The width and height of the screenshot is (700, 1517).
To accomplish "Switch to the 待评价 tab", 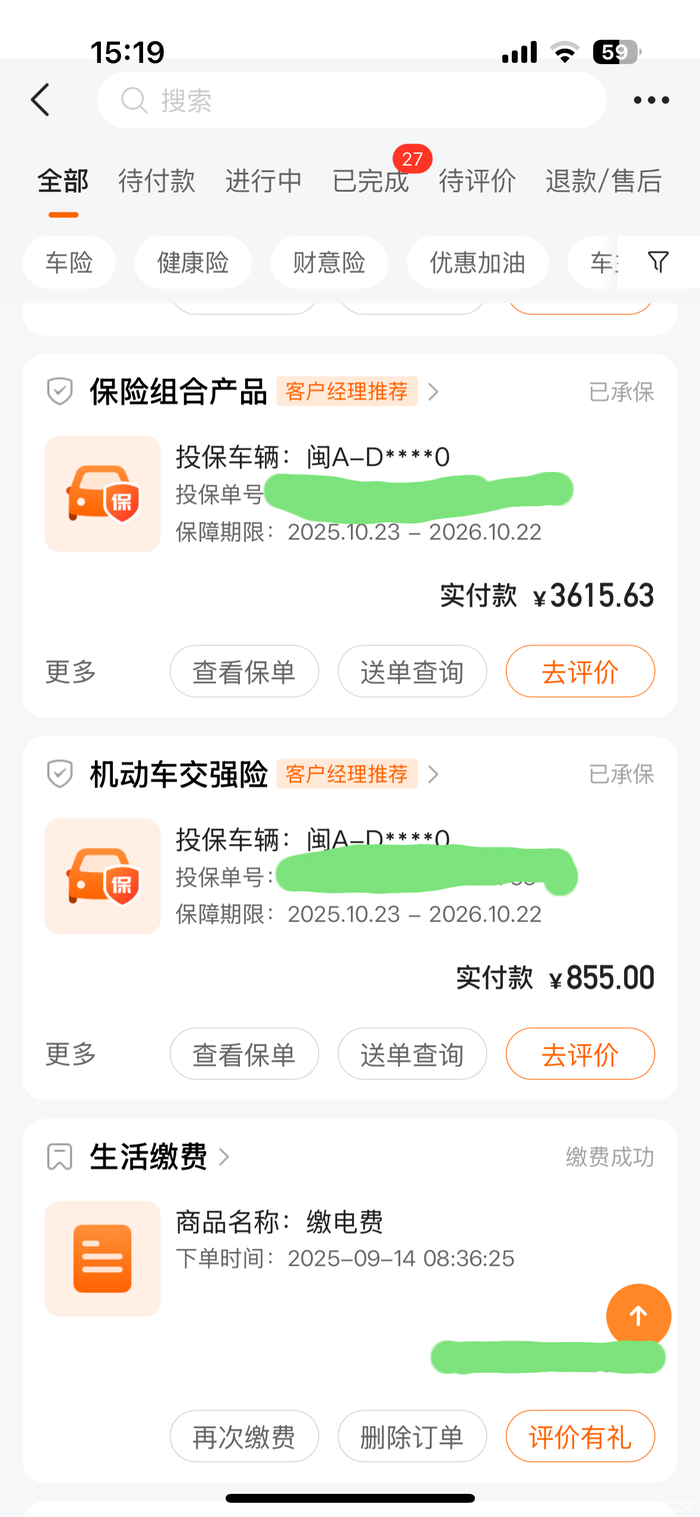I will pos(477,181).
